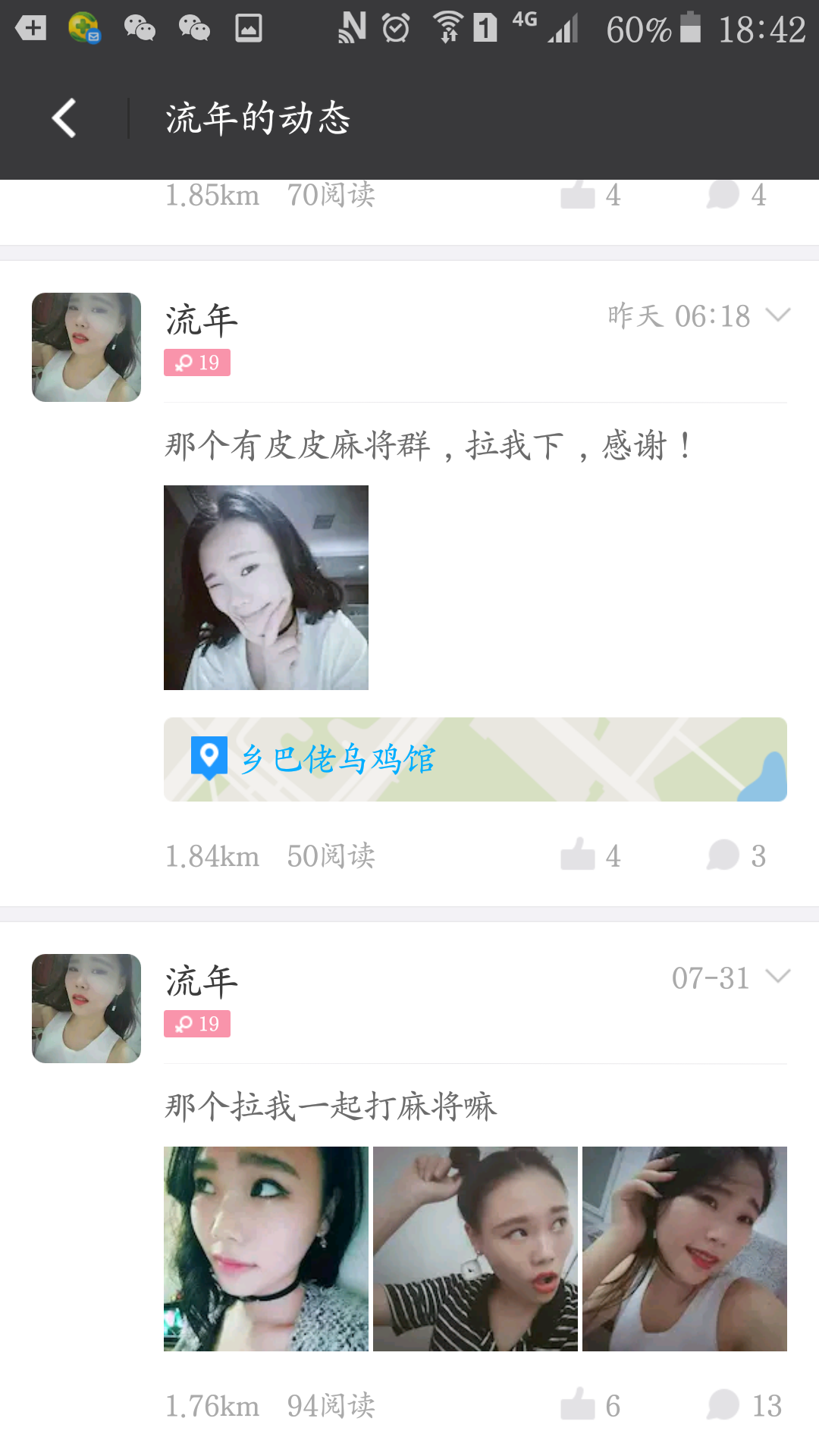The image size is (819, 1456).
Task: Expand options chevron on 昨天 06:18 post
Action: pyautogui.click(x=778, y=315)
